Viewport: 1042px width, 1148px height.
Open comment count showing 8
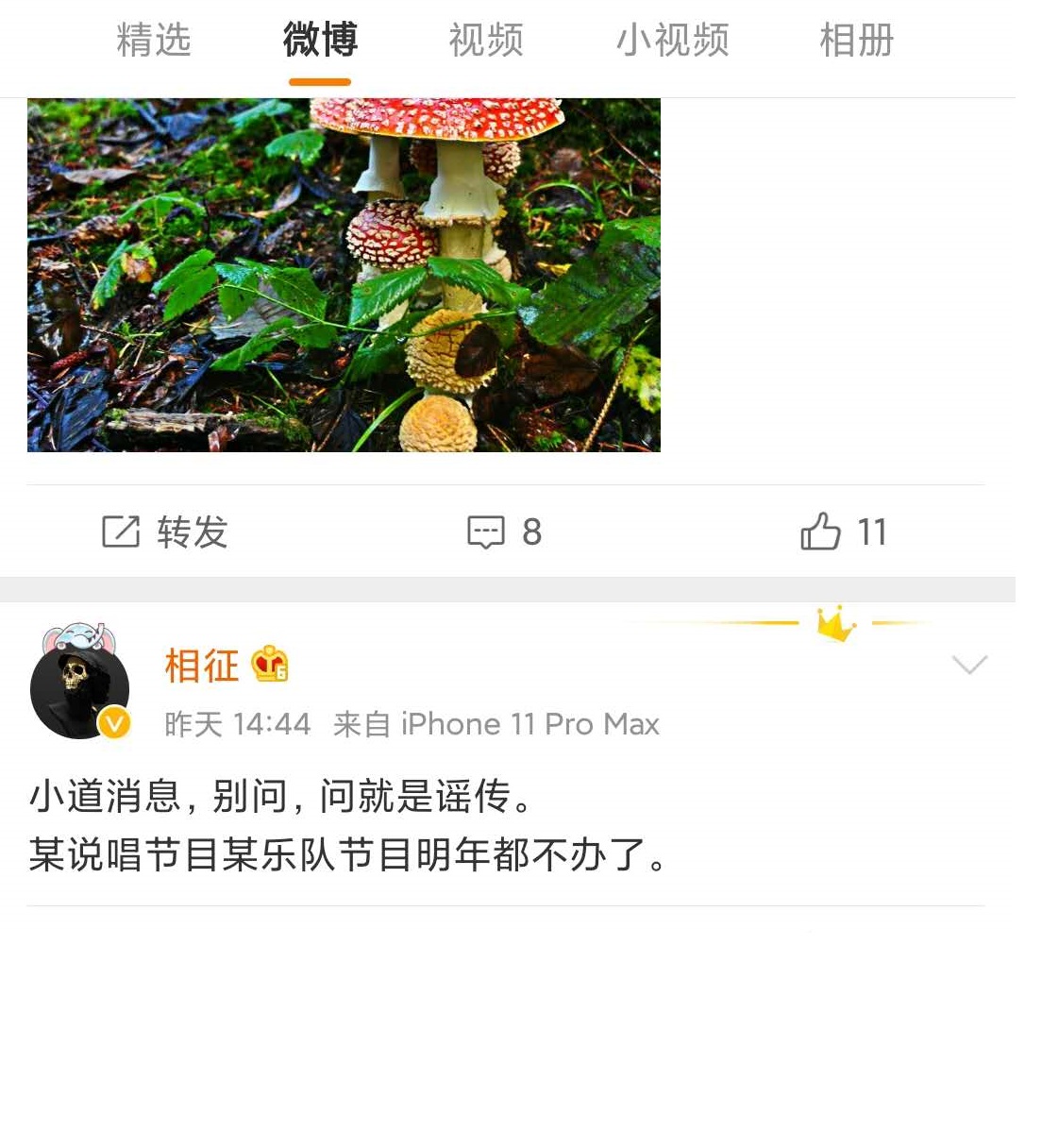[x=531, y=532]
